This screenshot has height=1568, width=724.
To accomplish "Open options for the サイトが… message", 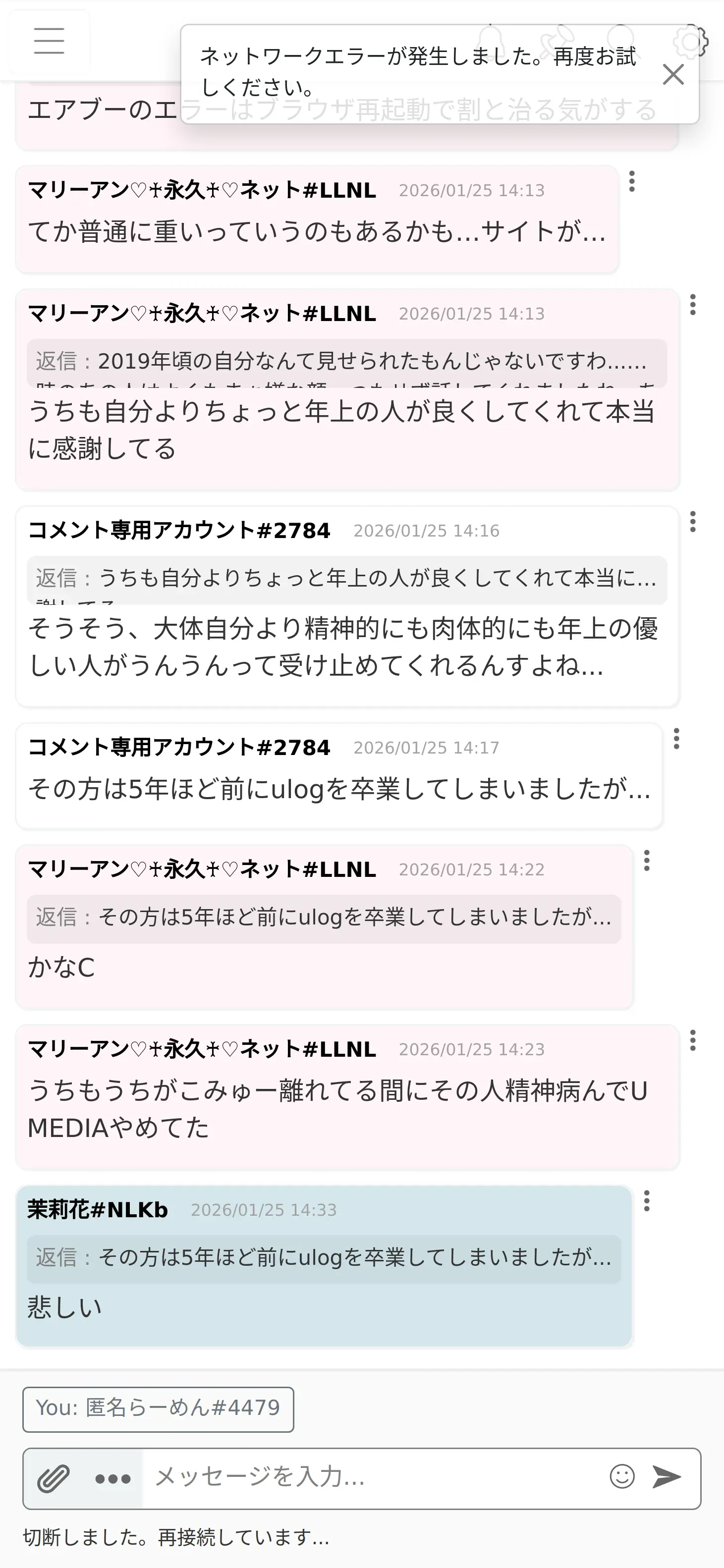I will [x=632, y=181].
